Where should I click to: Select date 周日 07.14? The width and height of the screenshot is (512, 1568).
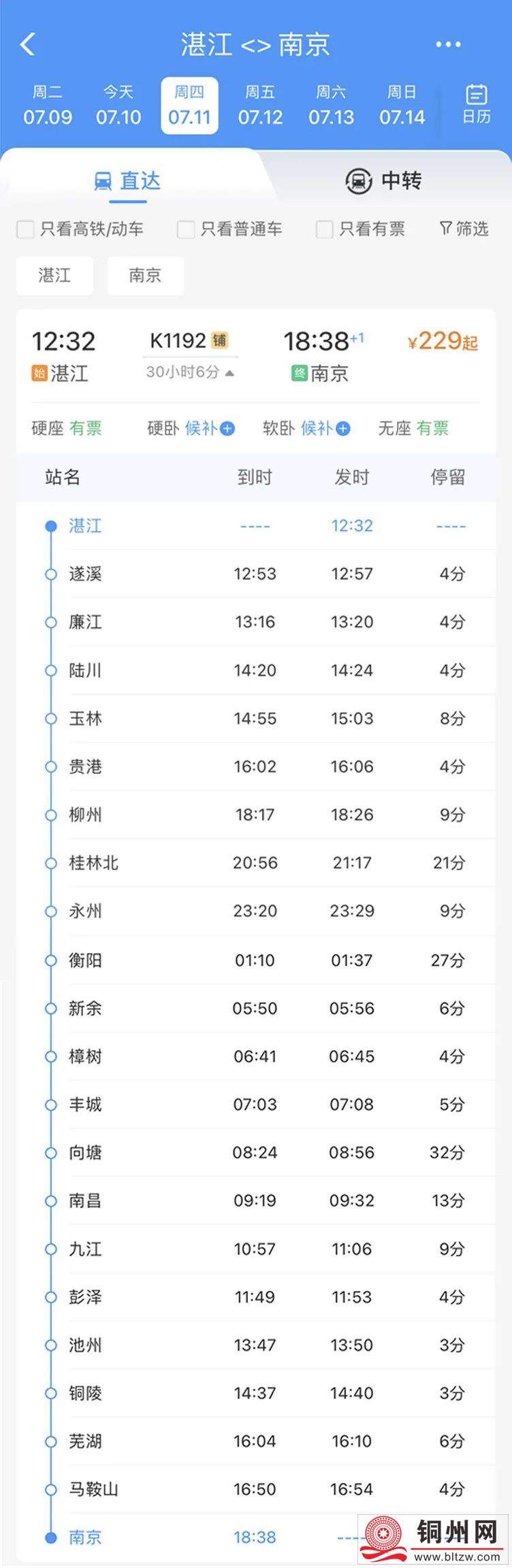pos(402,106)
